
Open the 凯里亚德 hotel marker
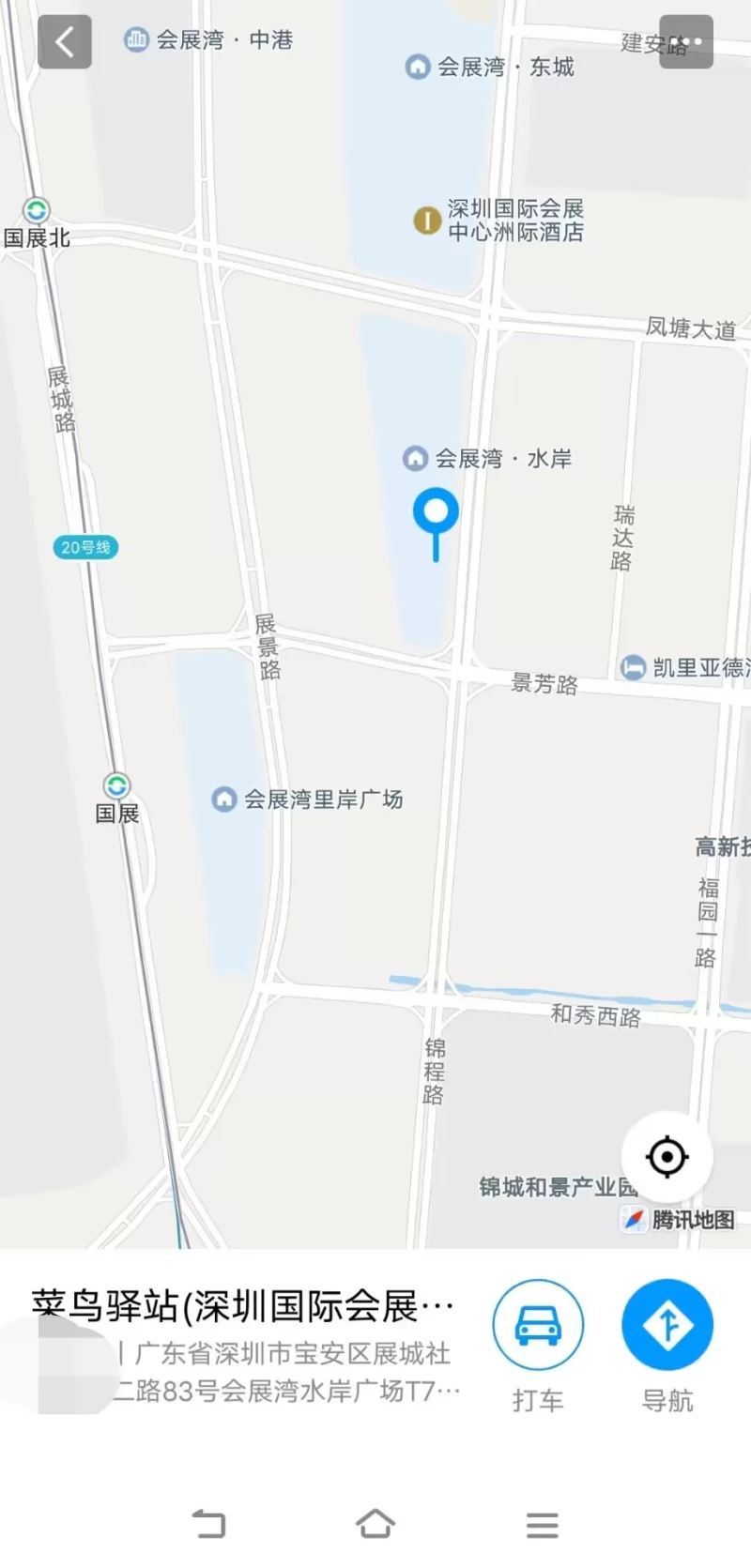click(634, 667)
